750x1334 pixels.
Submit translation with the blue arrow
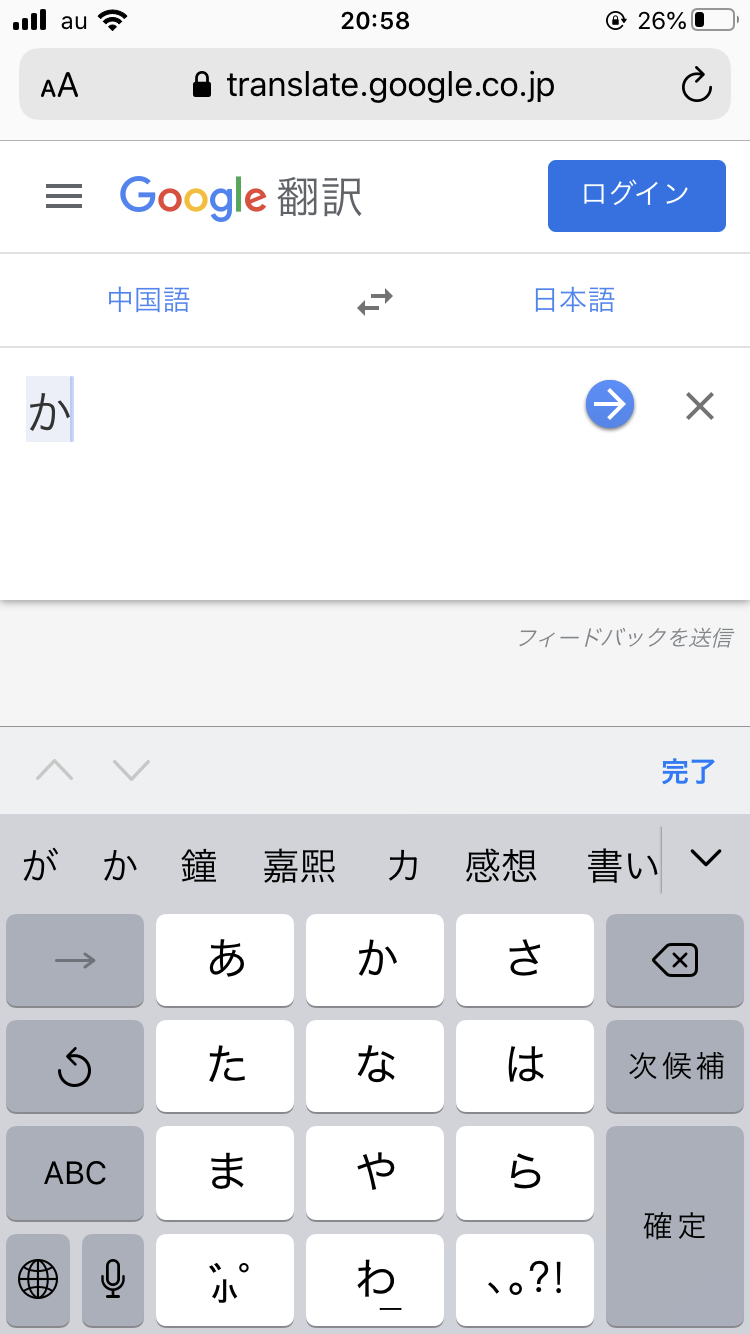click(610, 405)
